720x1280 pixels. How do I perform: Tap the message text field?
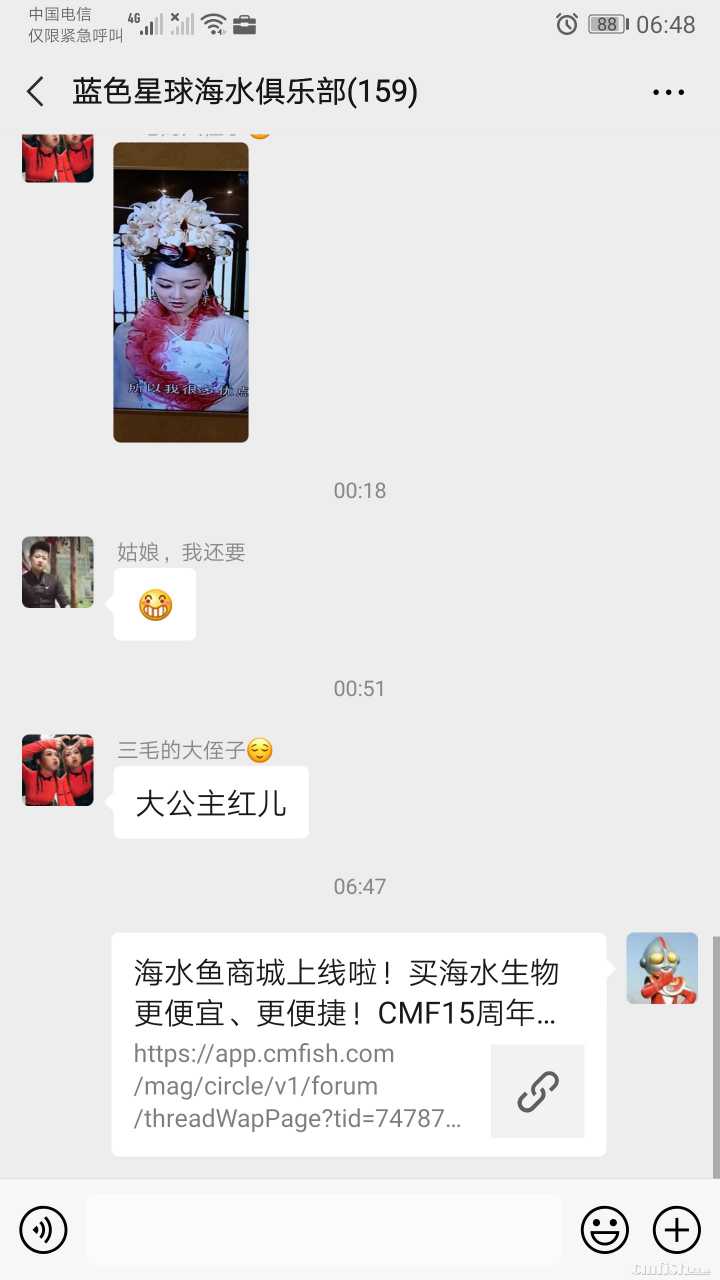tap(323, 1229)
